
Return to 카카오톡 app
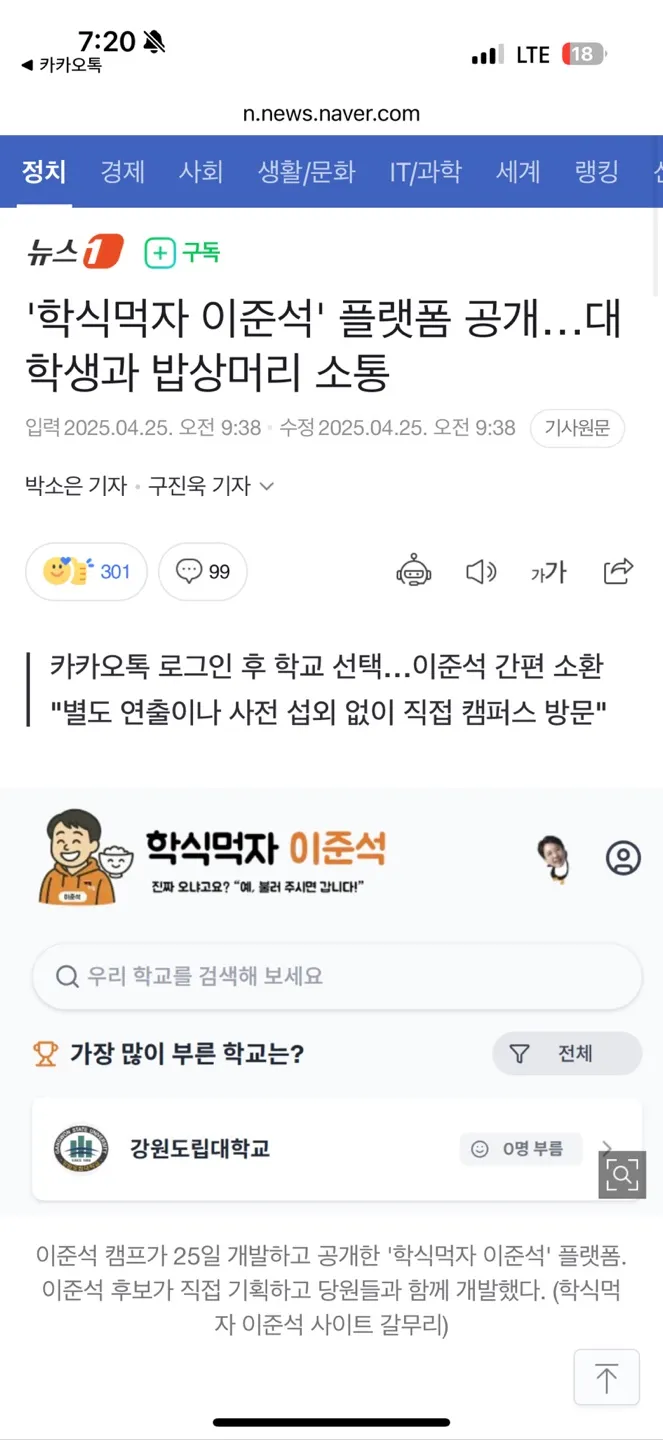[62, 65]
